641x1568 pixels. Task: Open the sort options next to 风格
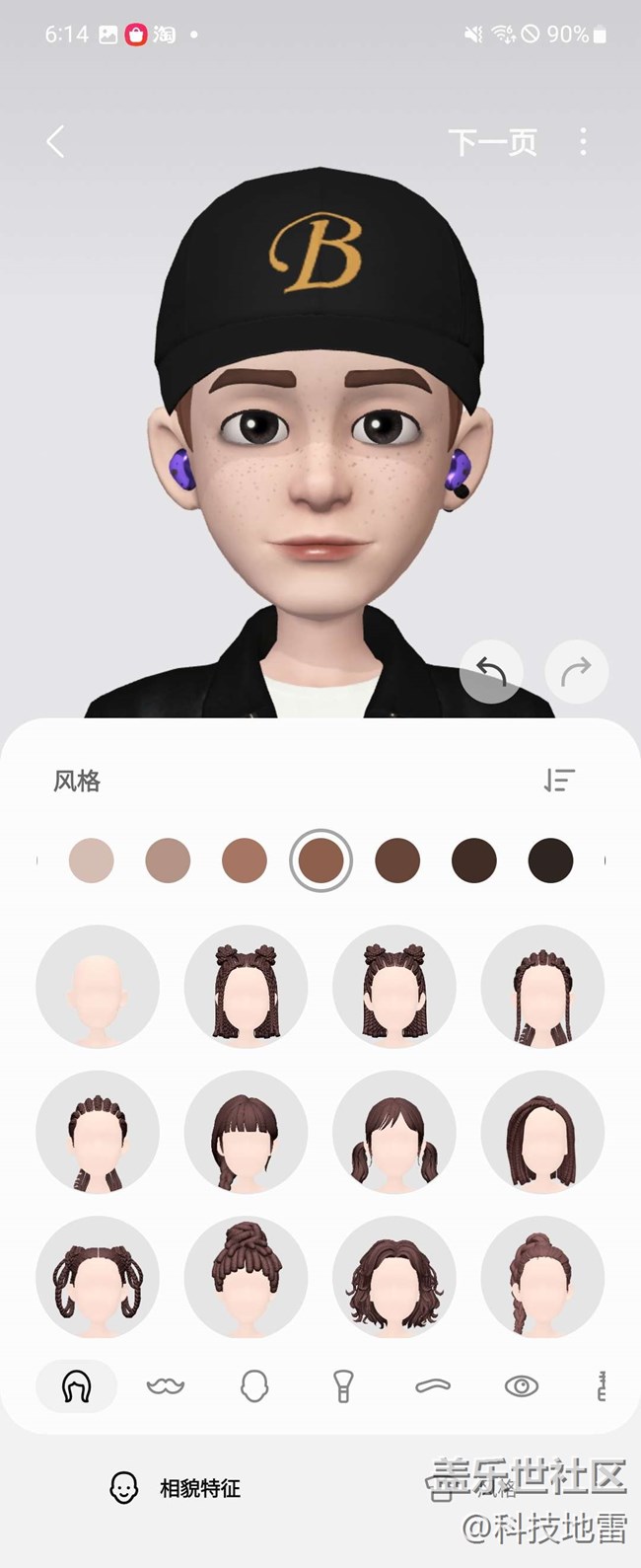559,781
